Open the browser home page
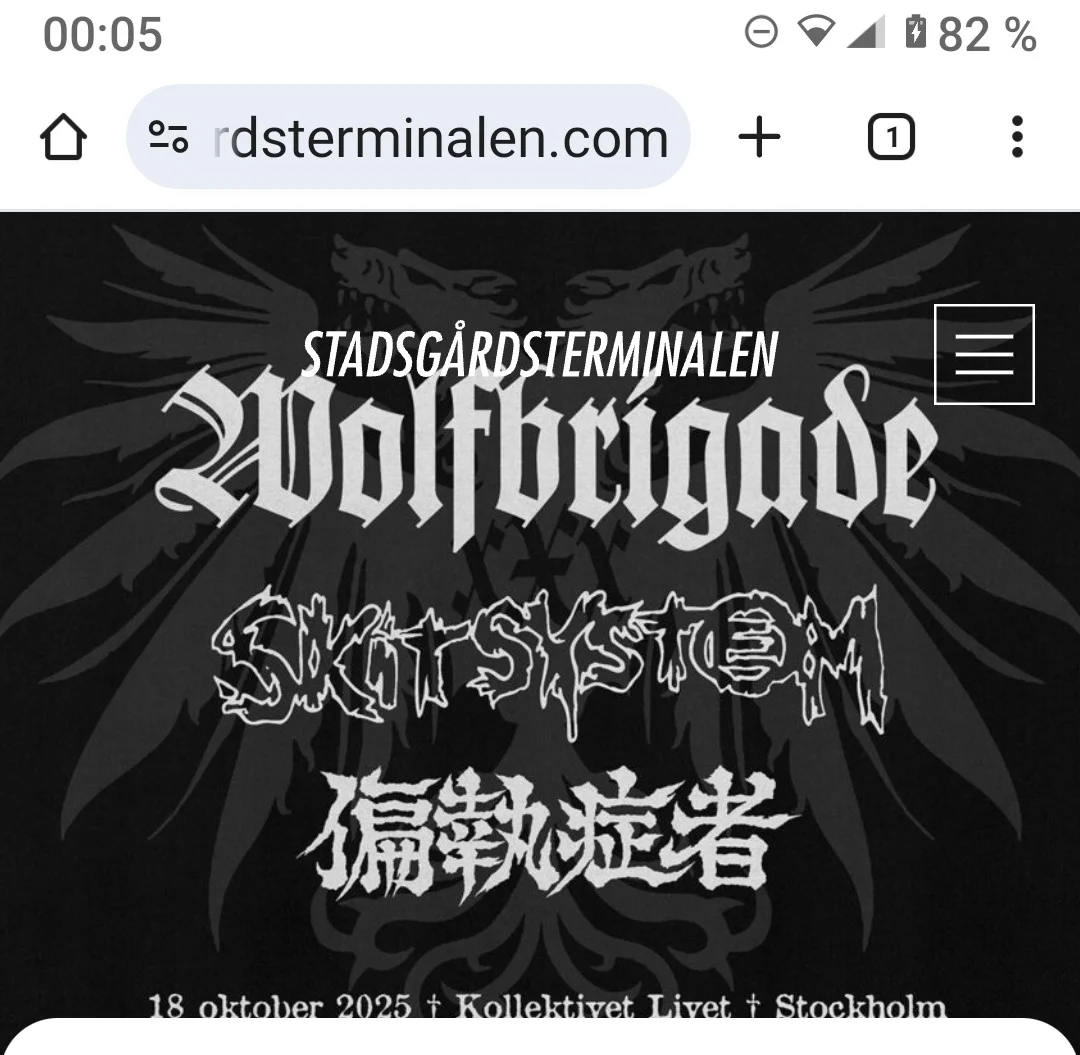The width and height of the screenshot is (1080, 1055). tap(63, 138)
